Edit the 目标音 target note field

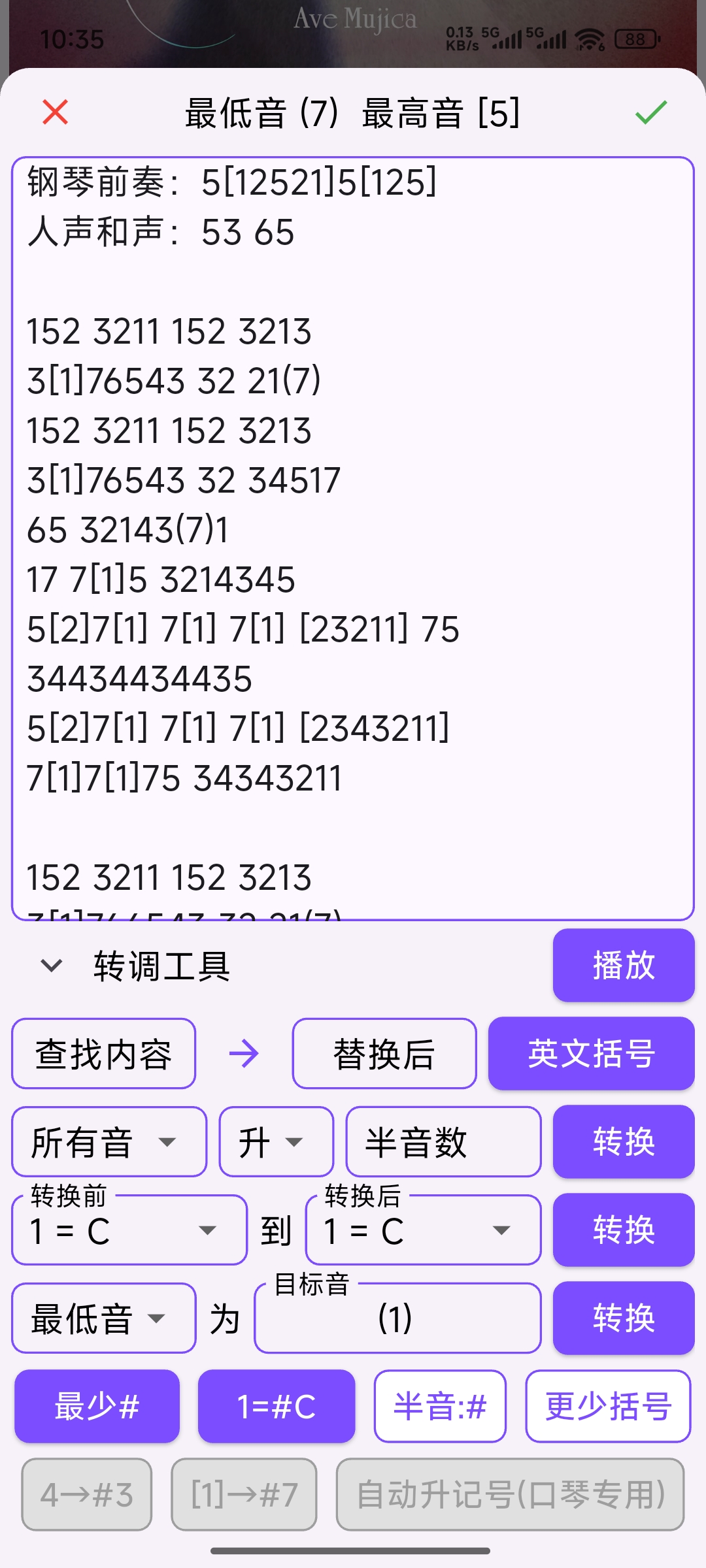pyautogui.click(x=397, y=1318)
